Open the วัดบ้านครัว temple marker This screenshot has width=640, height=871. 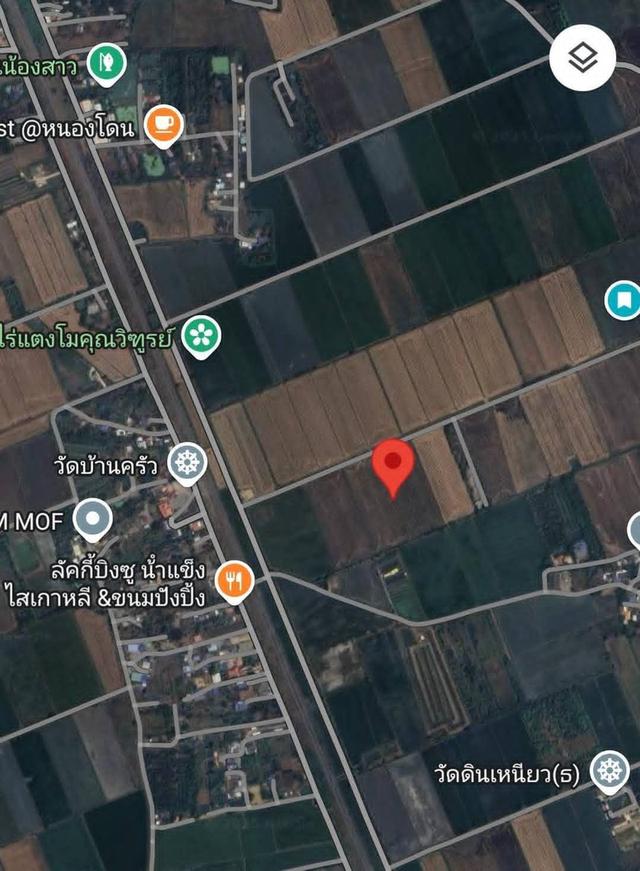coord(187,463)
